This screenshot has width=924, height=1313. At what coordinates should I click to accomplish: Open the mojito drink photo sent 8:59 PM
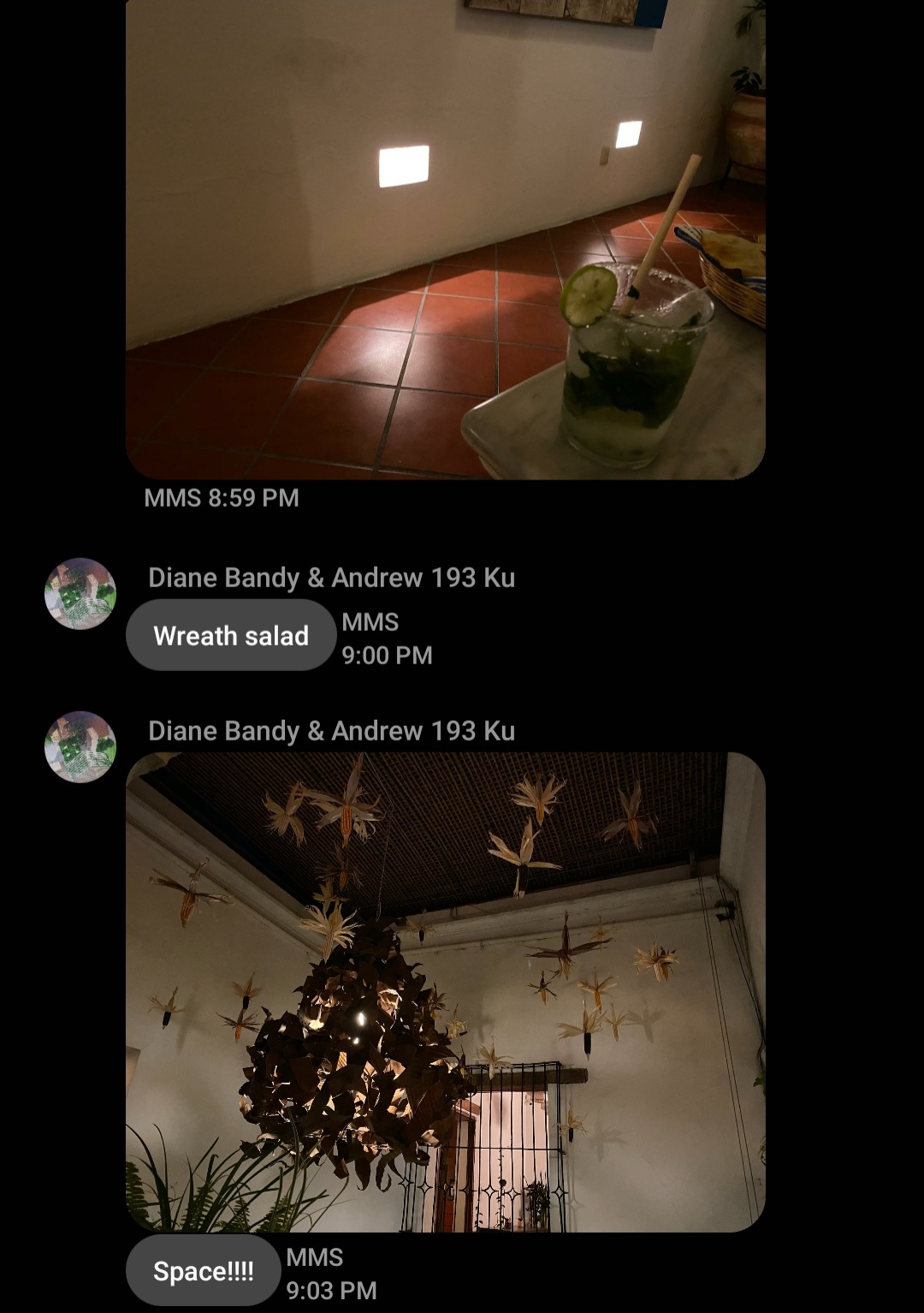[x=445, y=240]
